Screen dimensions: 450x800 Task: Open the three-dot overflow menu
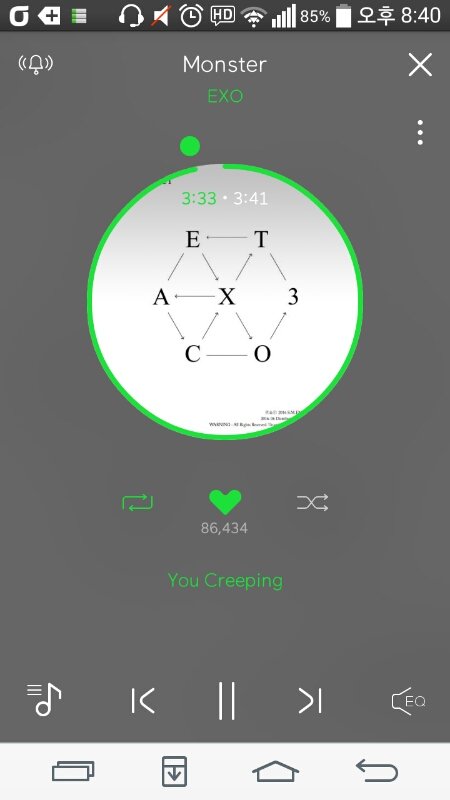click(420, 133)
